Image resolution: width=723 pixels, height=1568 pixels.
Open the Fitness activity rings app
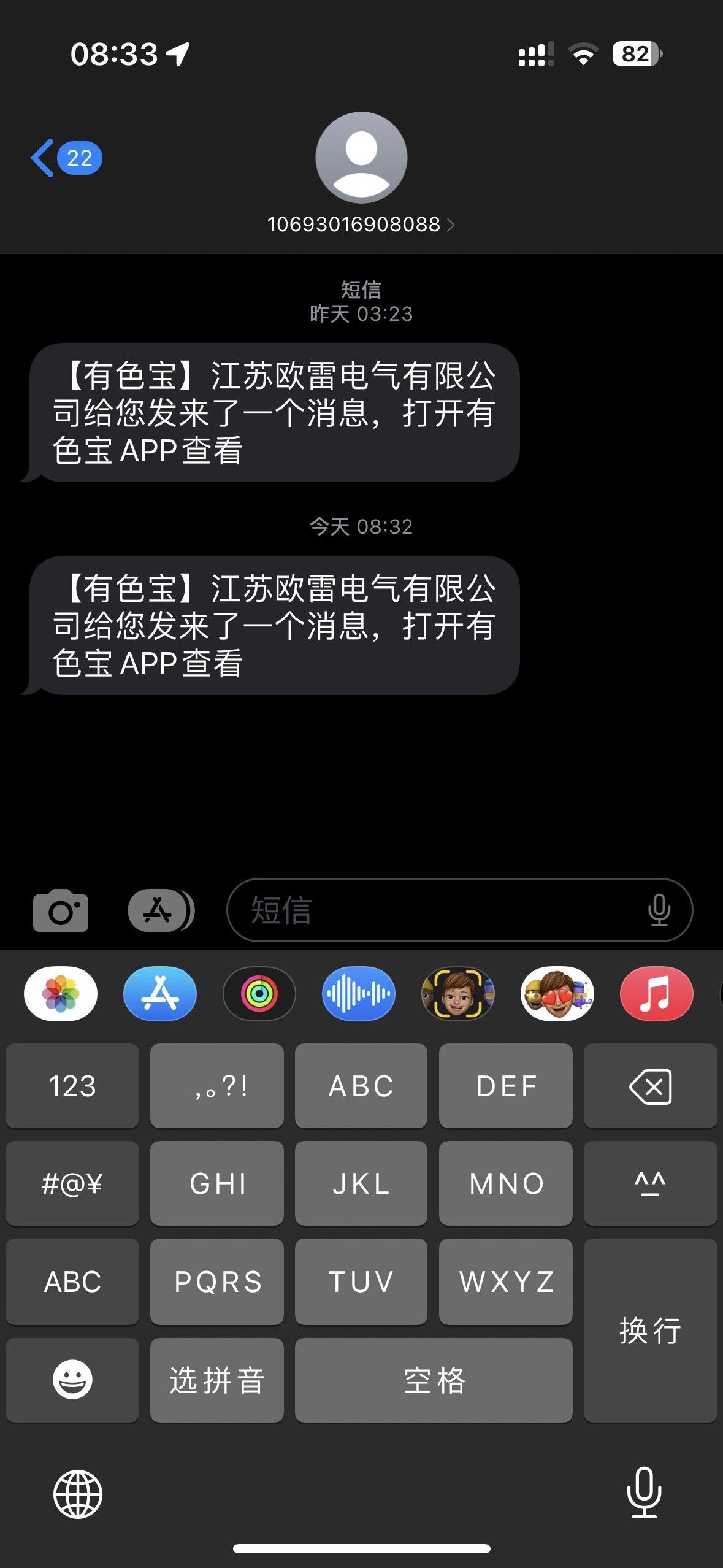259,994
